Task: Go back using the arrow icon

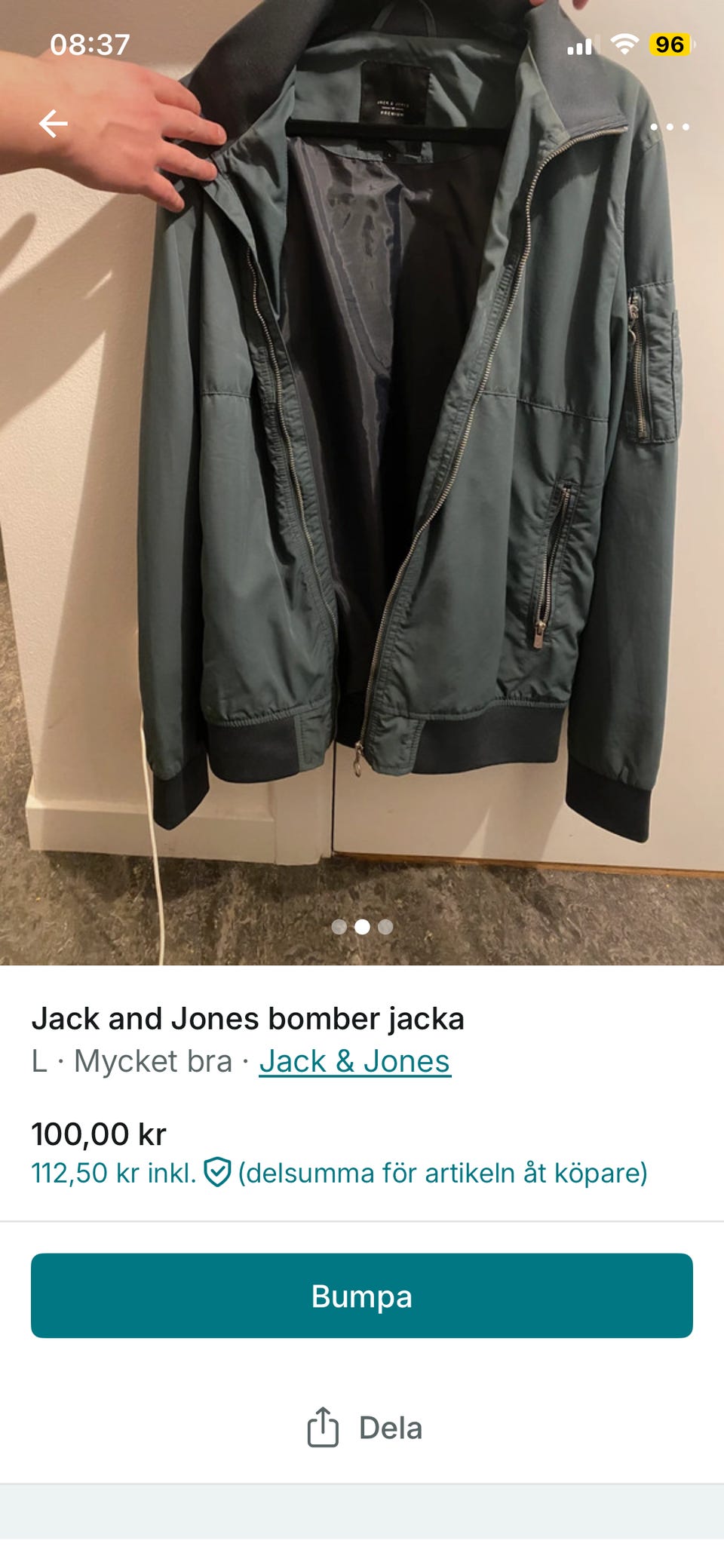Action: pos(54,124)
